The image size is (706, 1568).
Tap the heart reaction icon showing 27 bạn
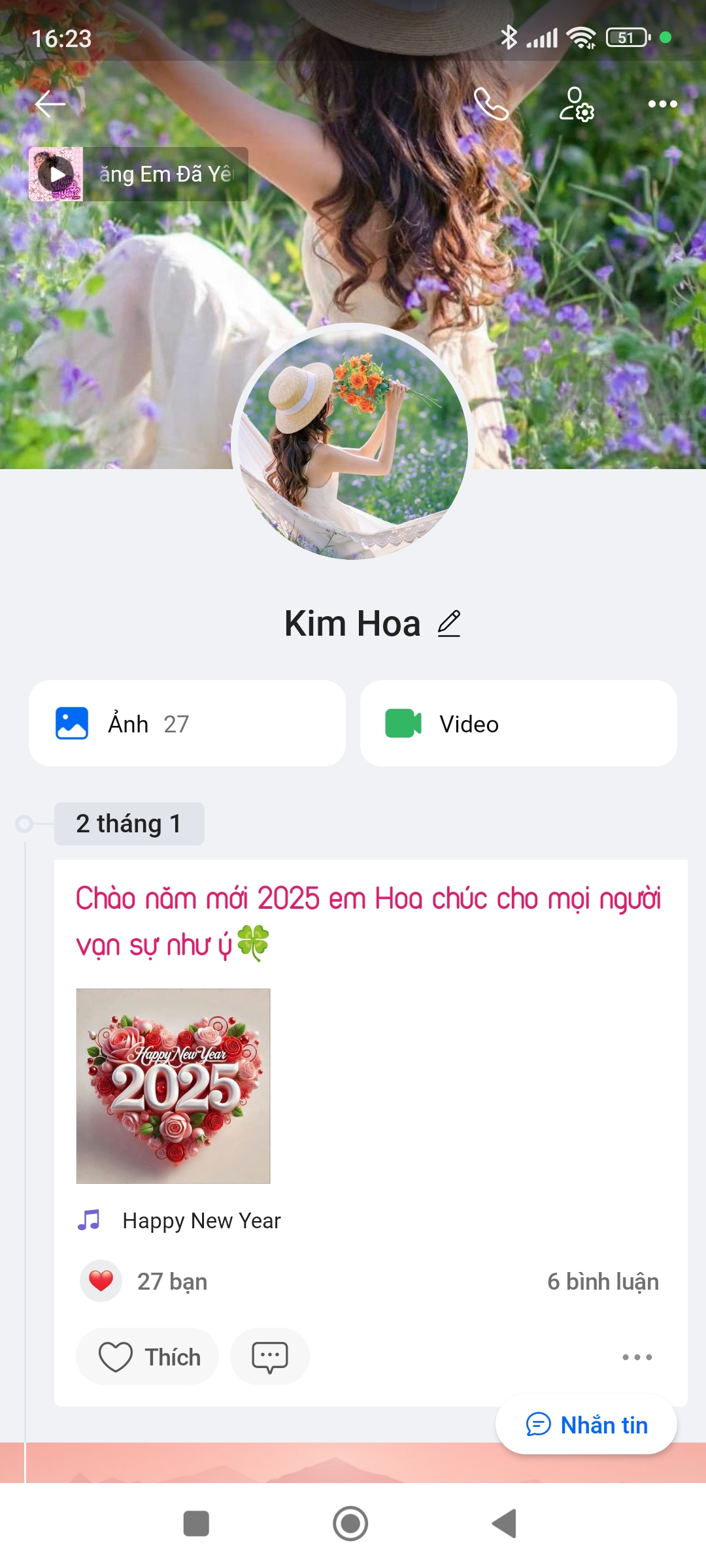pos(101,1281)
